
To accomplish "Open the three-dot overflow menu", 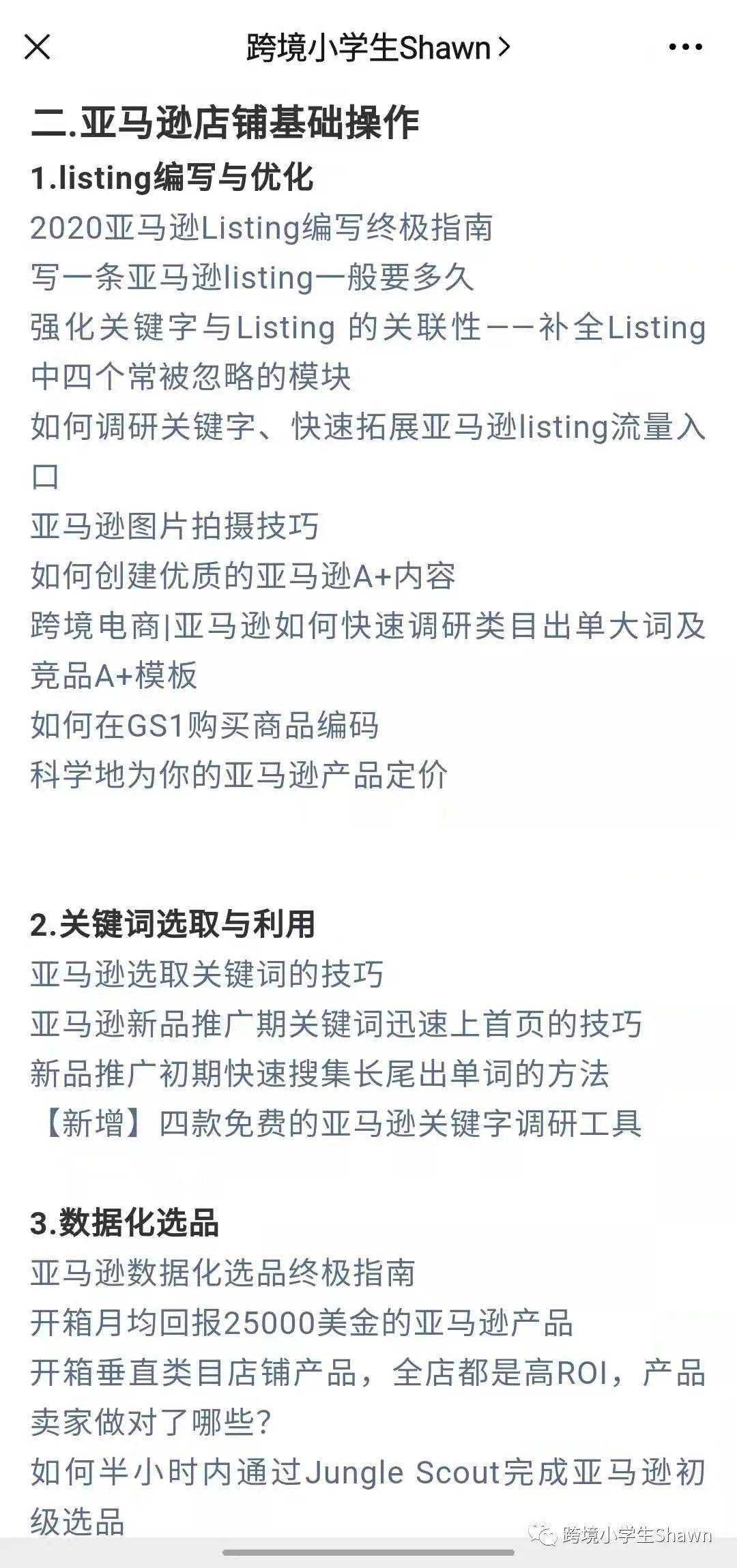I will [x=685, y=48].
